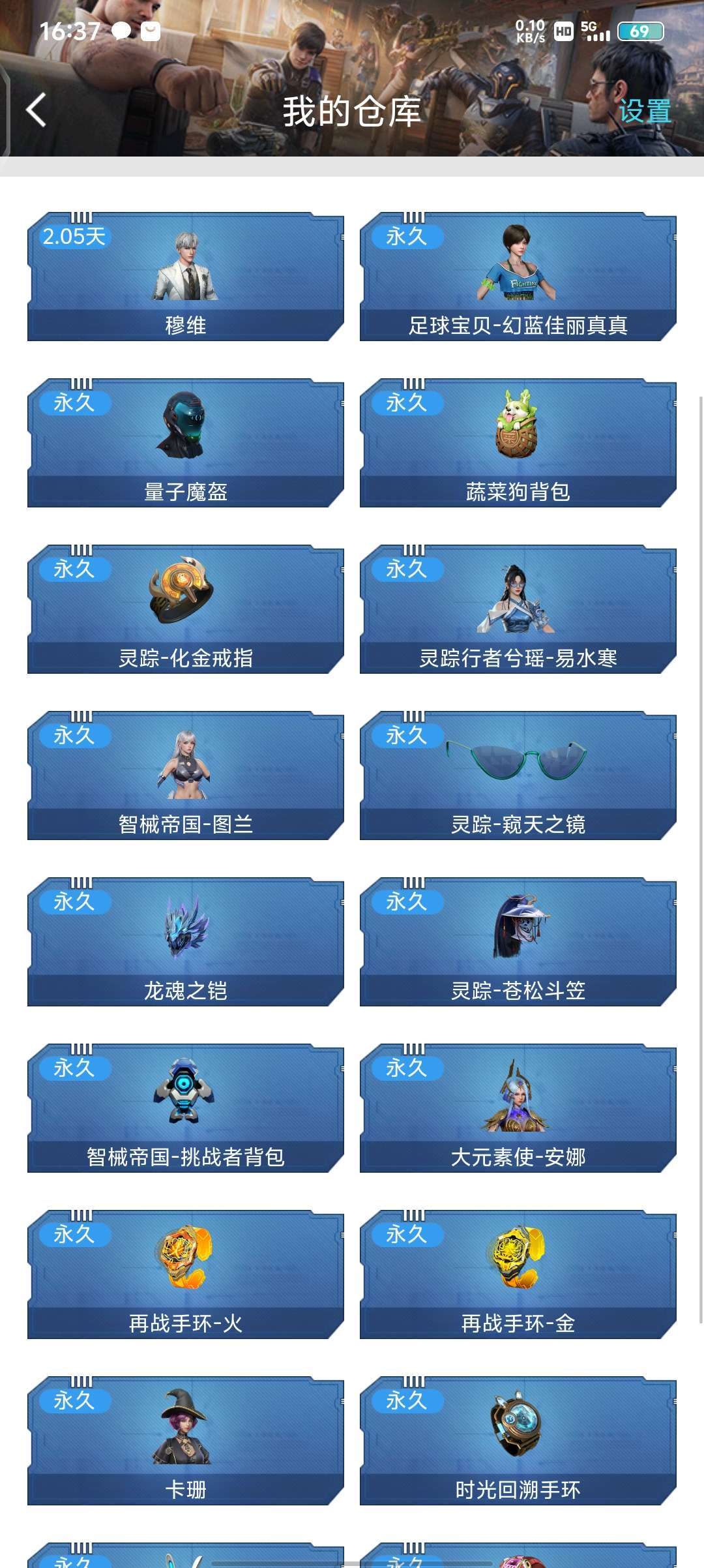704x1568 pixels.
Task: Open the 龙魂之铠 item
Action: (186, 942)
